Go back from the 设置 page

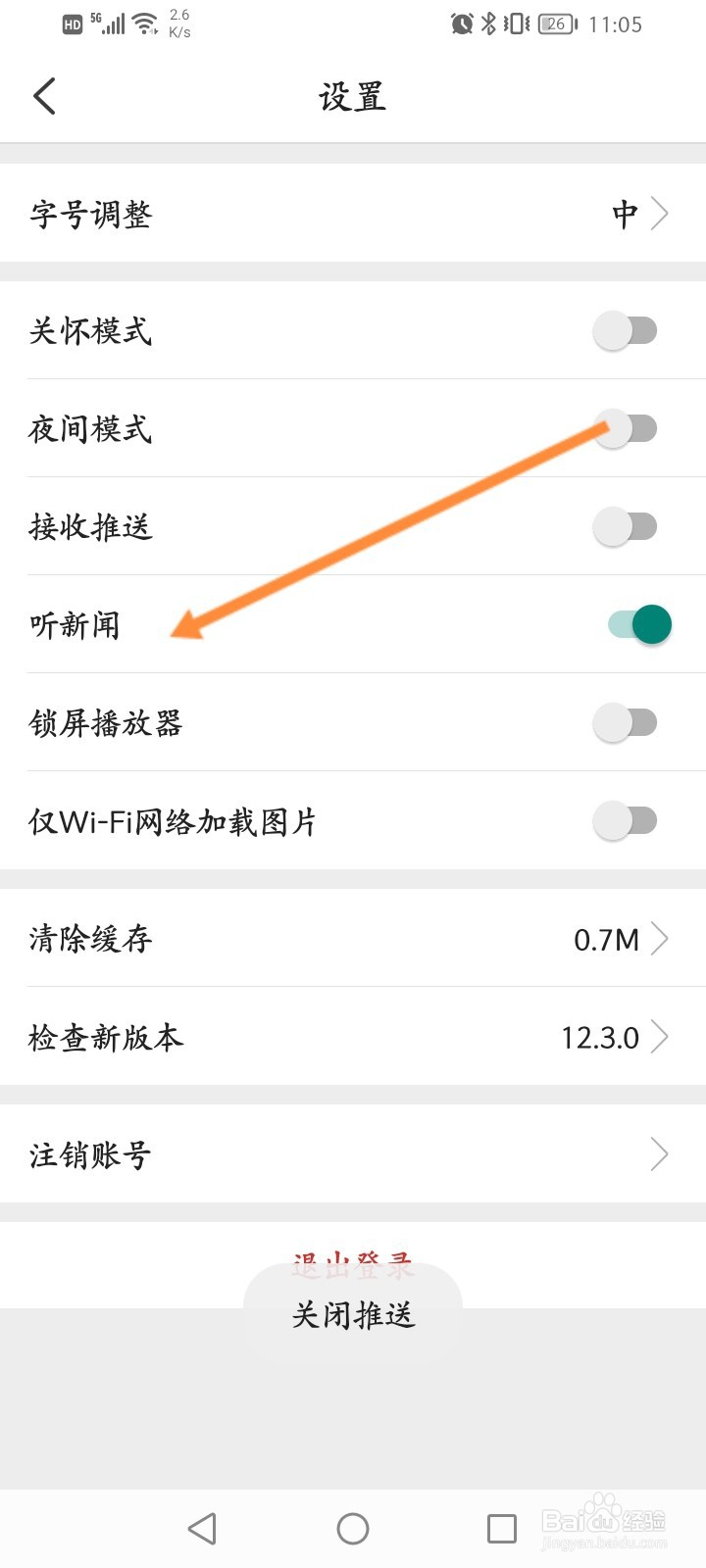pos(45,96)
